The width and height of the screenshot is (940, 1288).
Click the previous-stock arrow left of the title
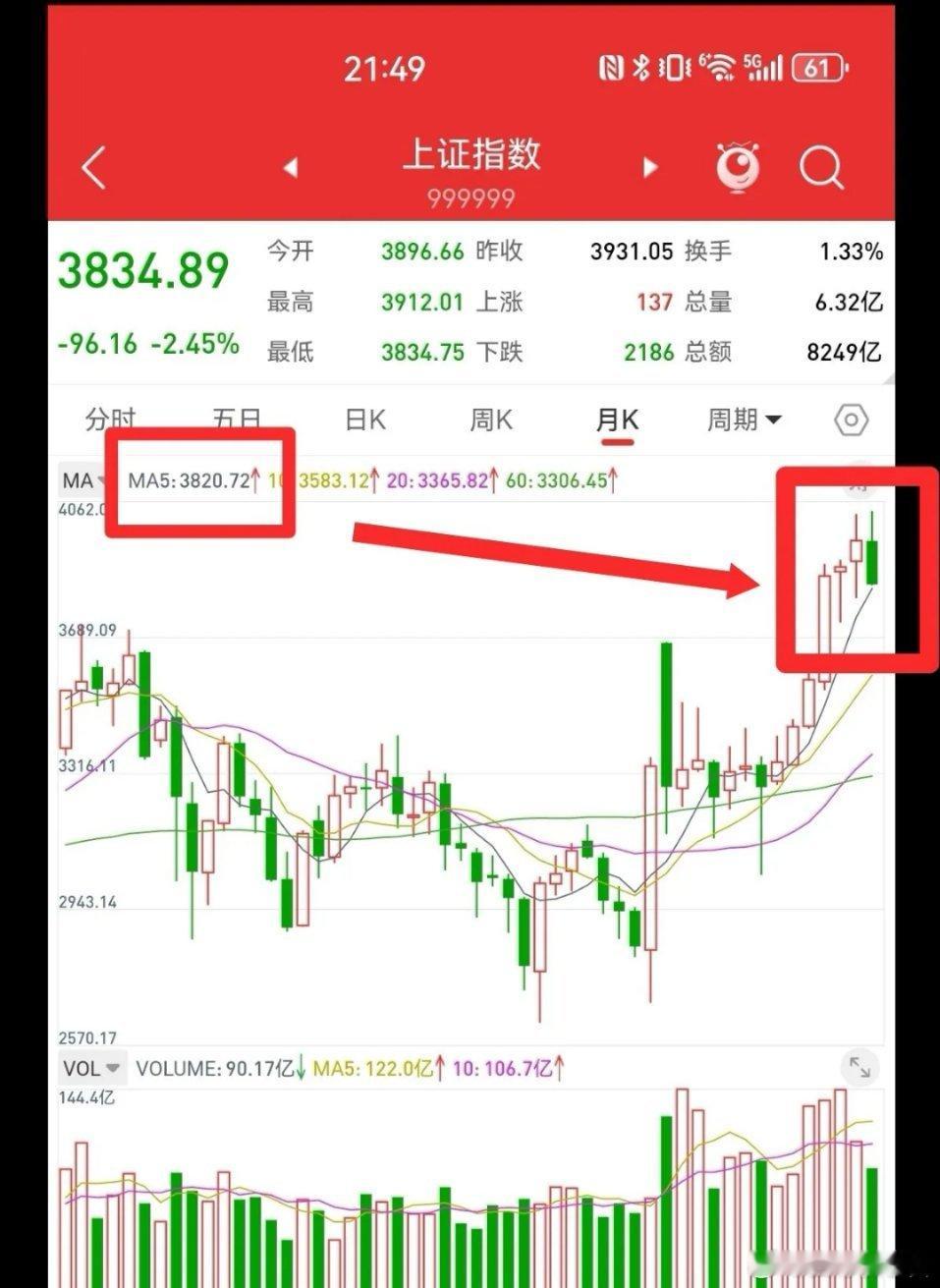pyautogui.click(x=291, y=168)
